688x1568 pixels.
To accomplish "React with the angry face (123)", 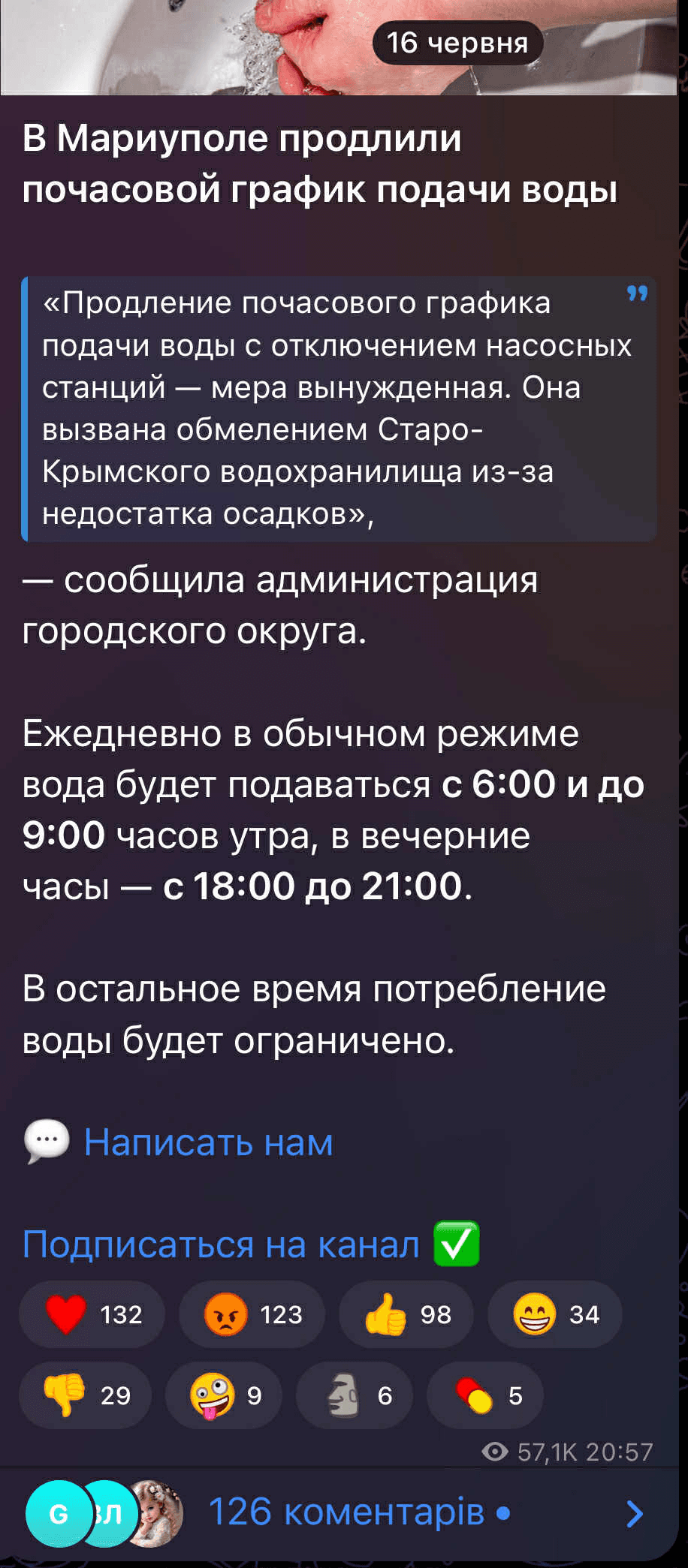I will [x=252, y=1314].
